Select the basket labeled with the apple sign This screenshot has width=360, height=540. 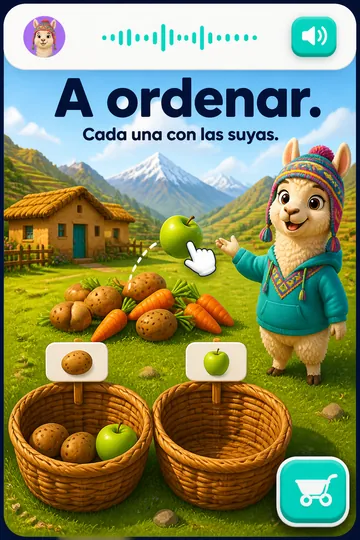222,444
